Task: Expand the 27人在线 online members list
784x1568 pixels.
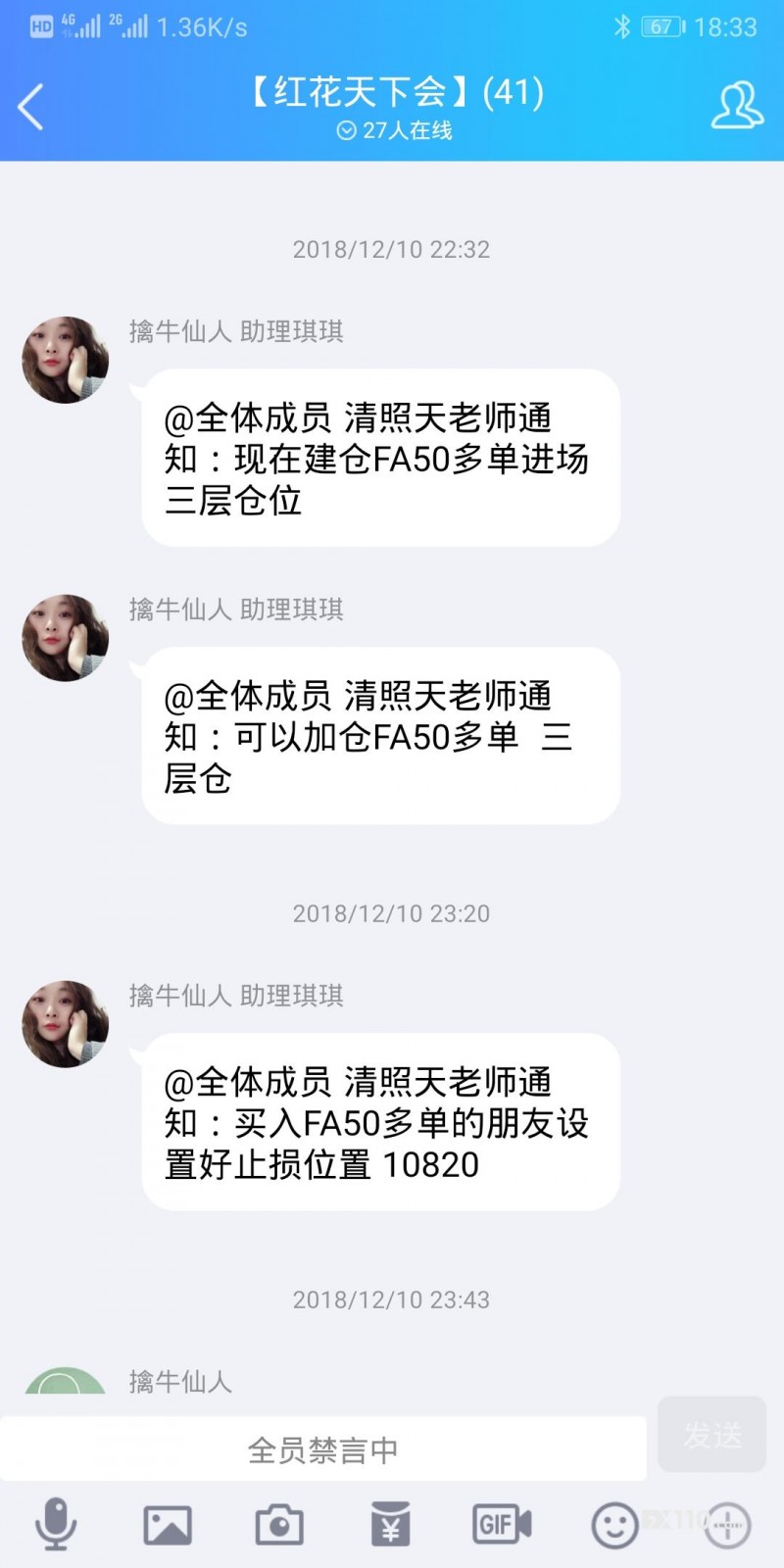Action: (x=392, y=127)
